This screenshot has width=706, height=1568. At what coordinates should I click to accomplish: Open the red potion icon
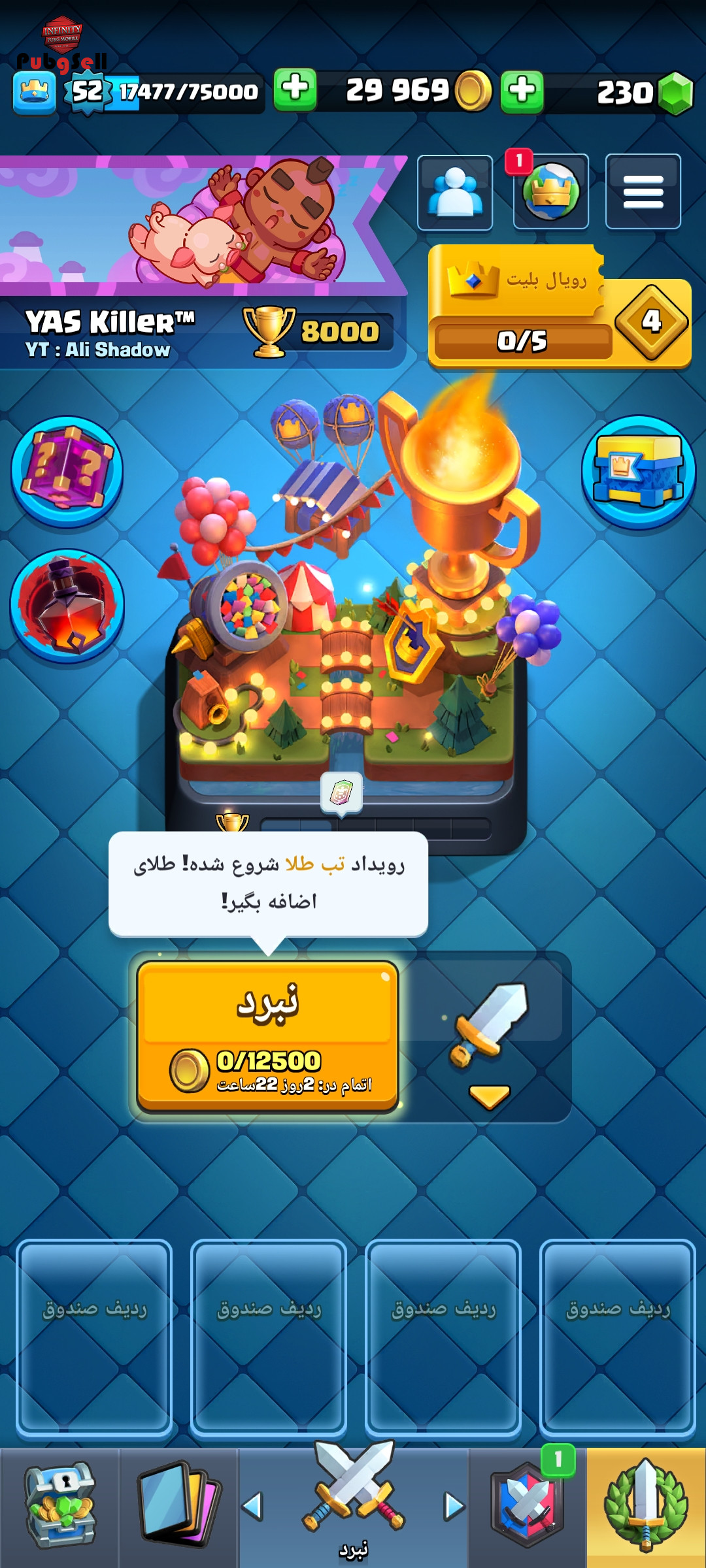click(67, 606)
